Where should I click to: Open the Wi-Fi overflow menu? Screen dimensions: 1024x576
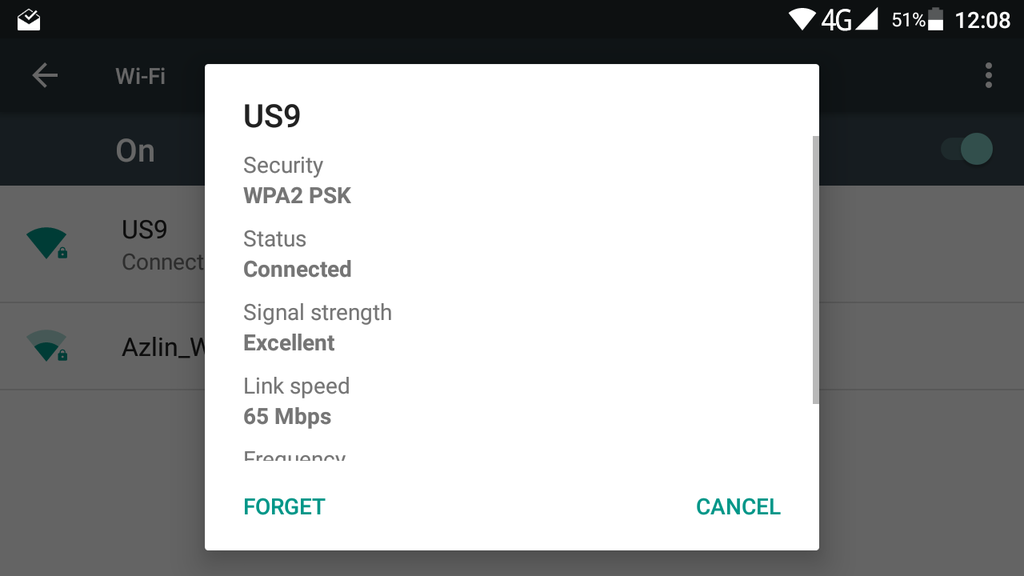pyautogui.click(x=988, y=76)
